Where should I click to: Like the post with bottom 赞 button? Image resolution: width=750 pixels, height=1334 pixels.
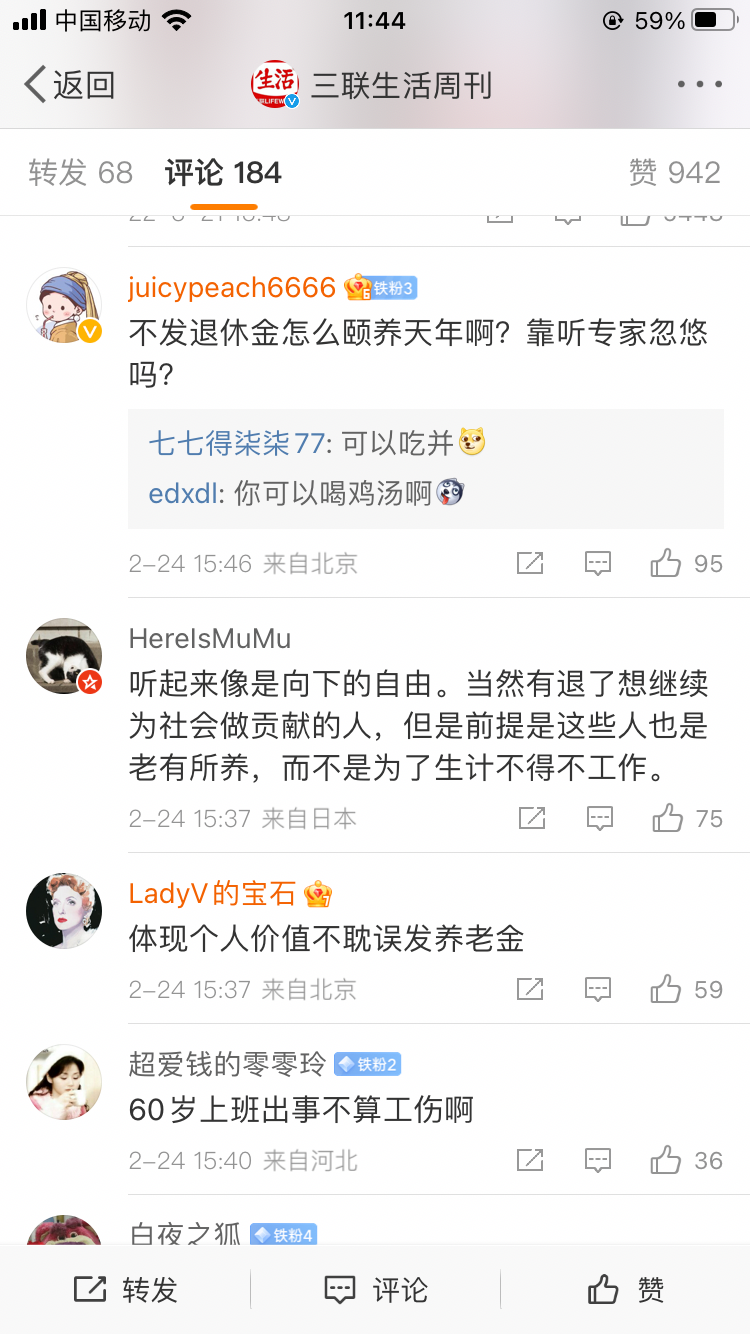pos(625,1290)
